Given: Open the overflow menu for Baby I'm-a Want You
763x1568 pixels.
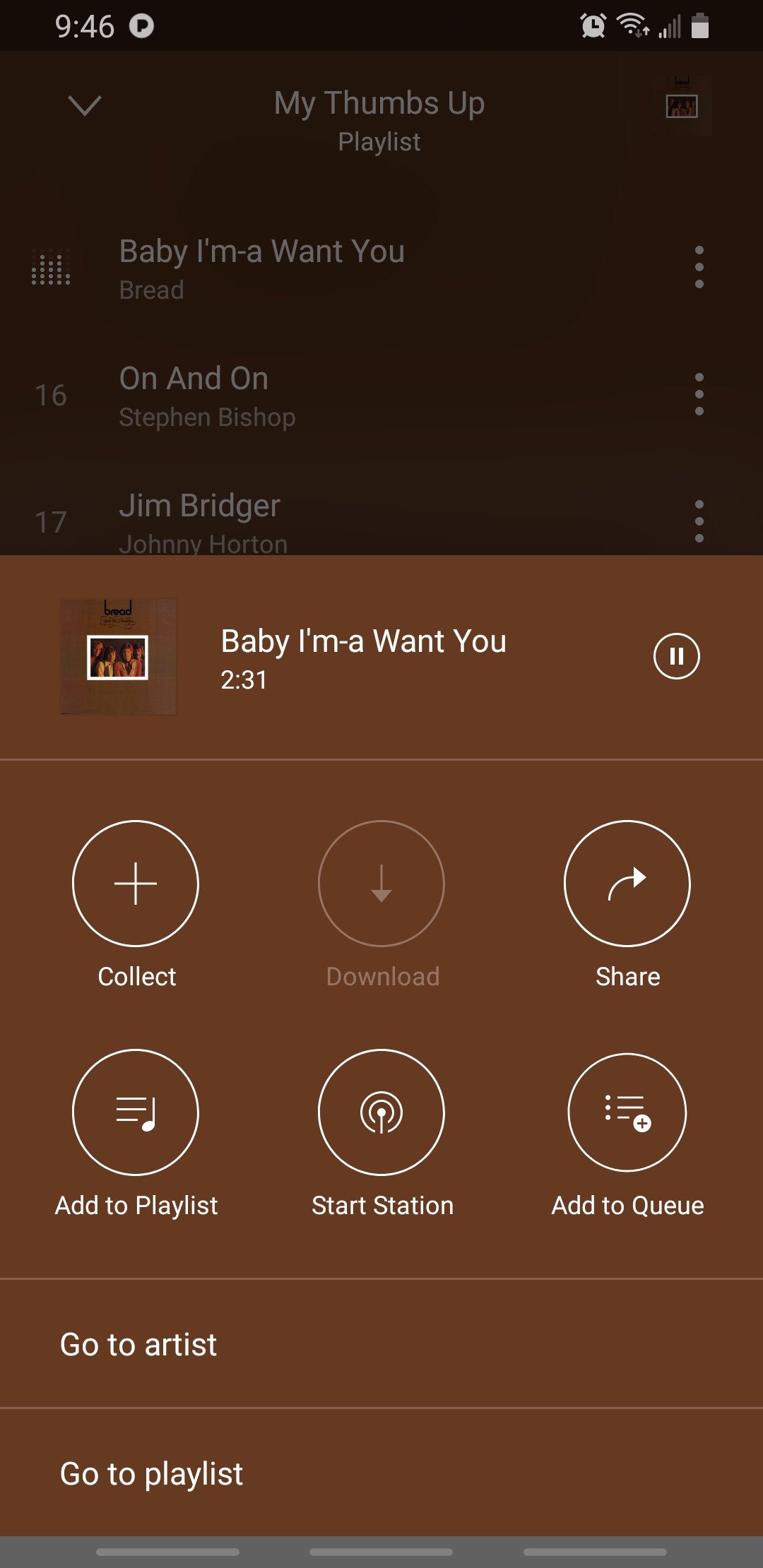Looking at the screenshot, I should click(699, 268).
